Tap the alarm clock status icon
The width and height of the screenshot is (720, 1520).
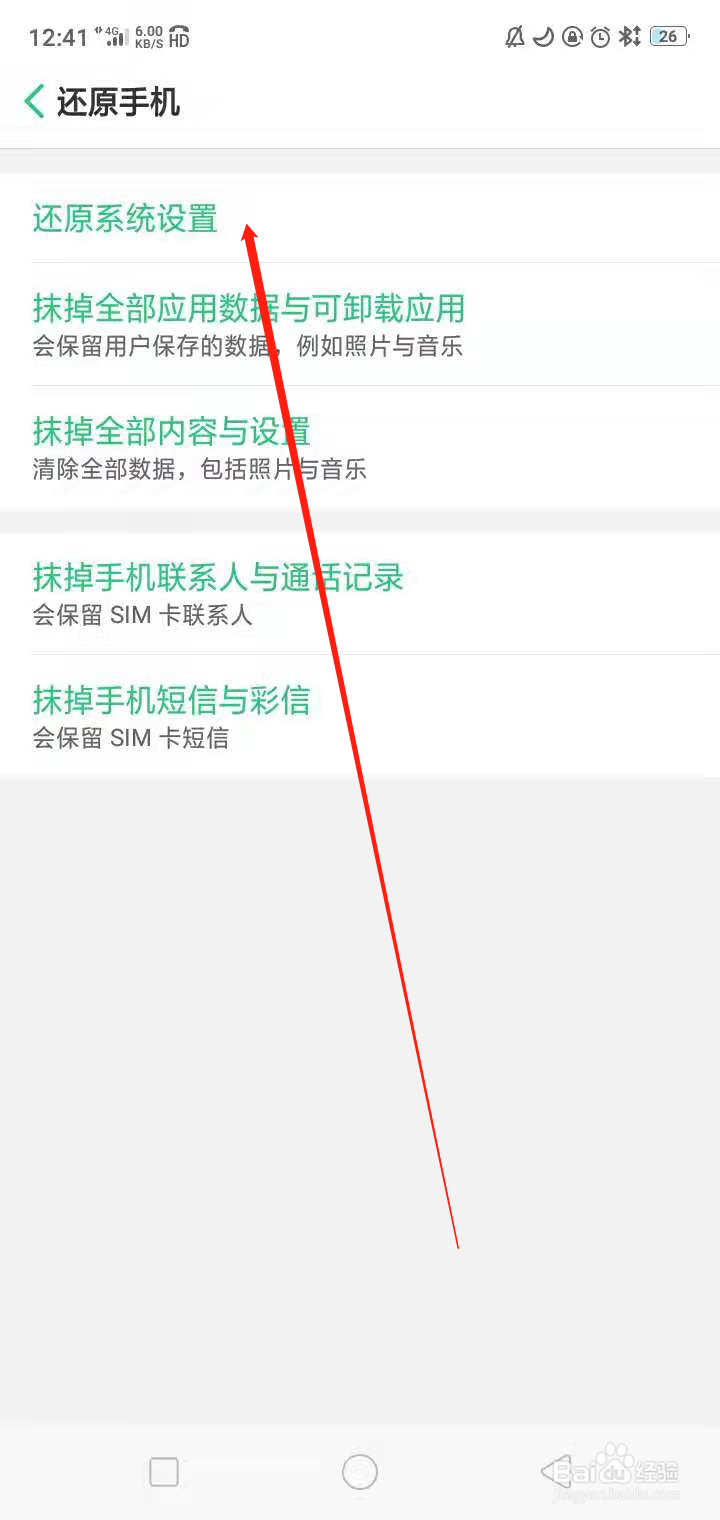pos(600,37)
